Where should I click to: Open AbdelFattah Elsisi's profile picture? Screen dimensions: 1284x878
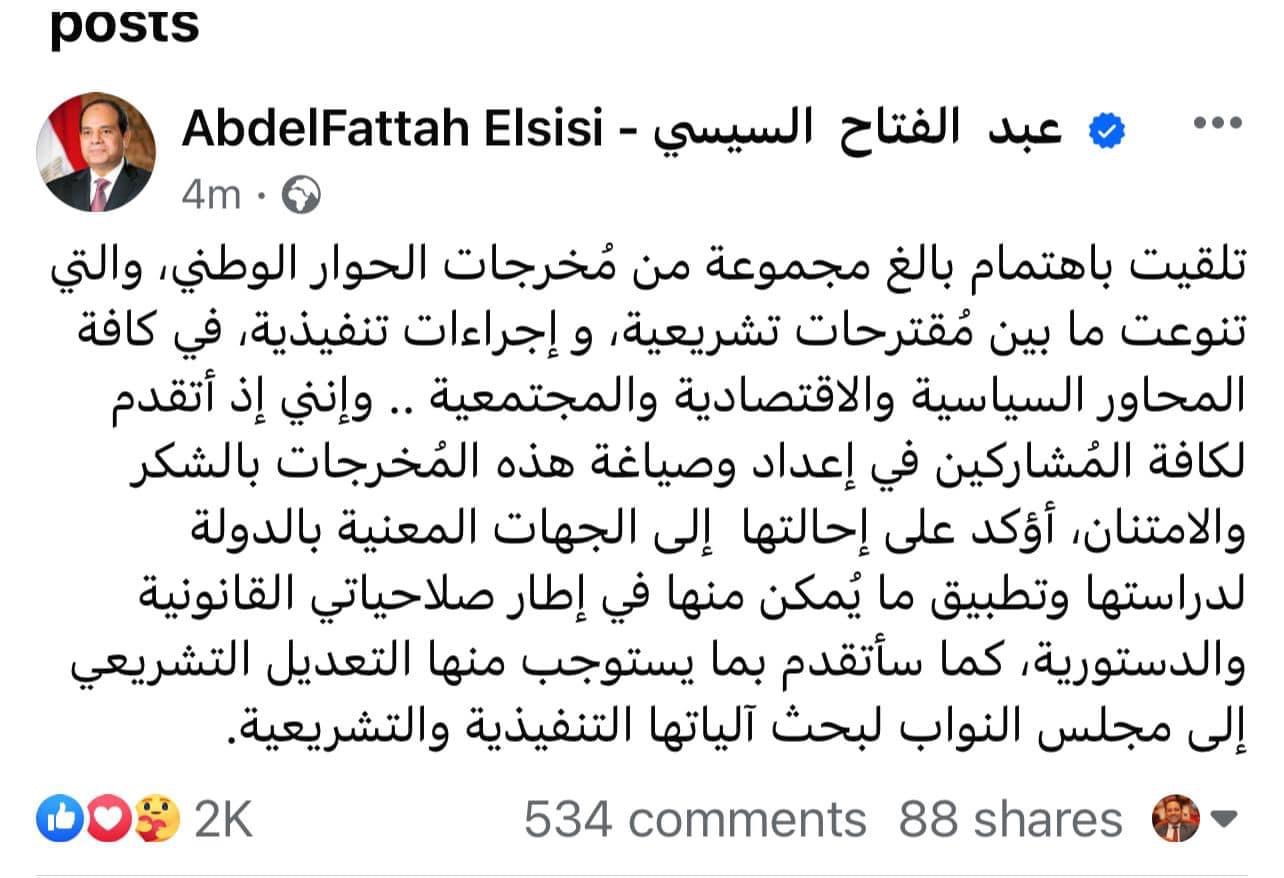click(96, 152)
